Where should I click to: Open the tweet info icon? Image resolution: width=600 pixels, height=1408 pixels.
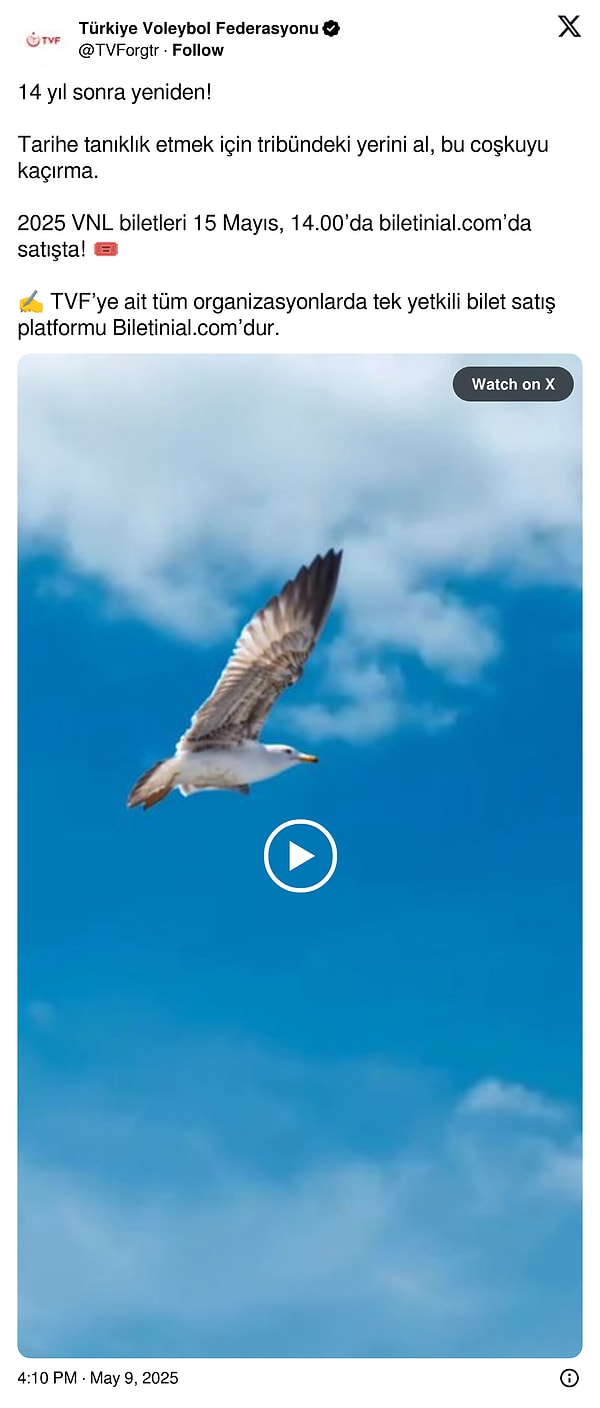[x=569, y=1378]
